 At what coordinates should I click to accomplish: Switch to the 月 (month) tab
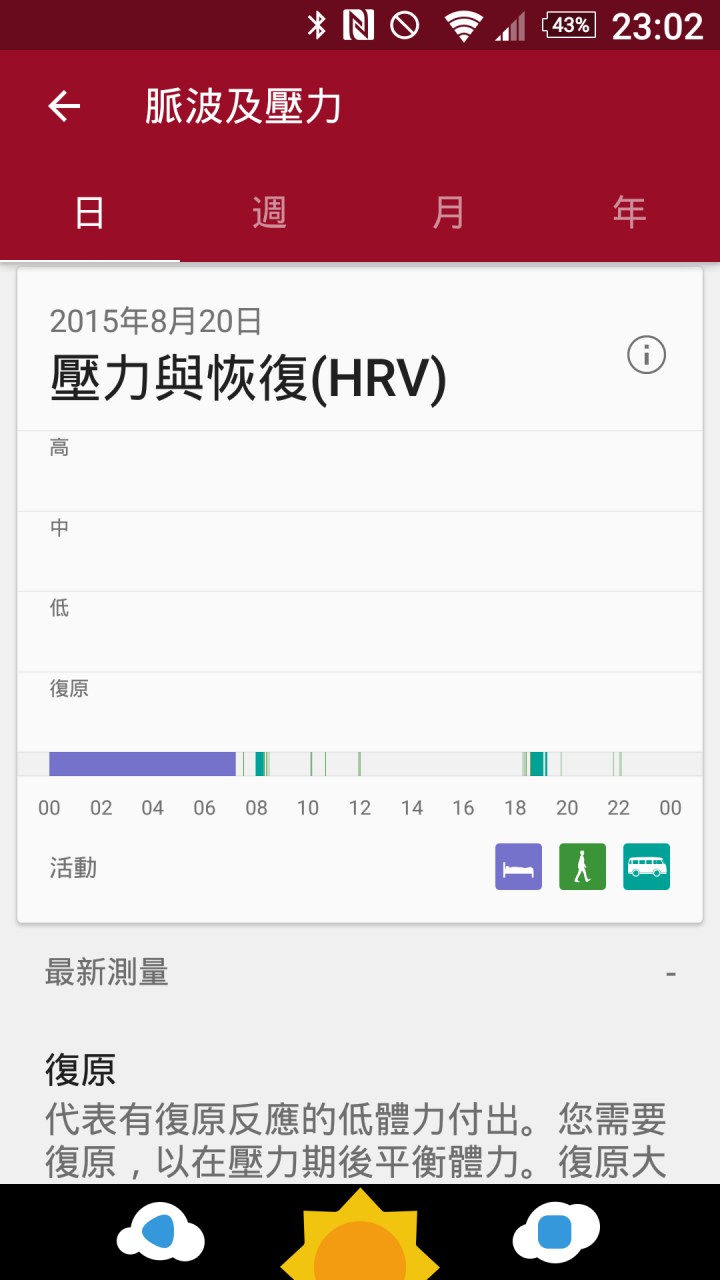click(x=450, y=213)
